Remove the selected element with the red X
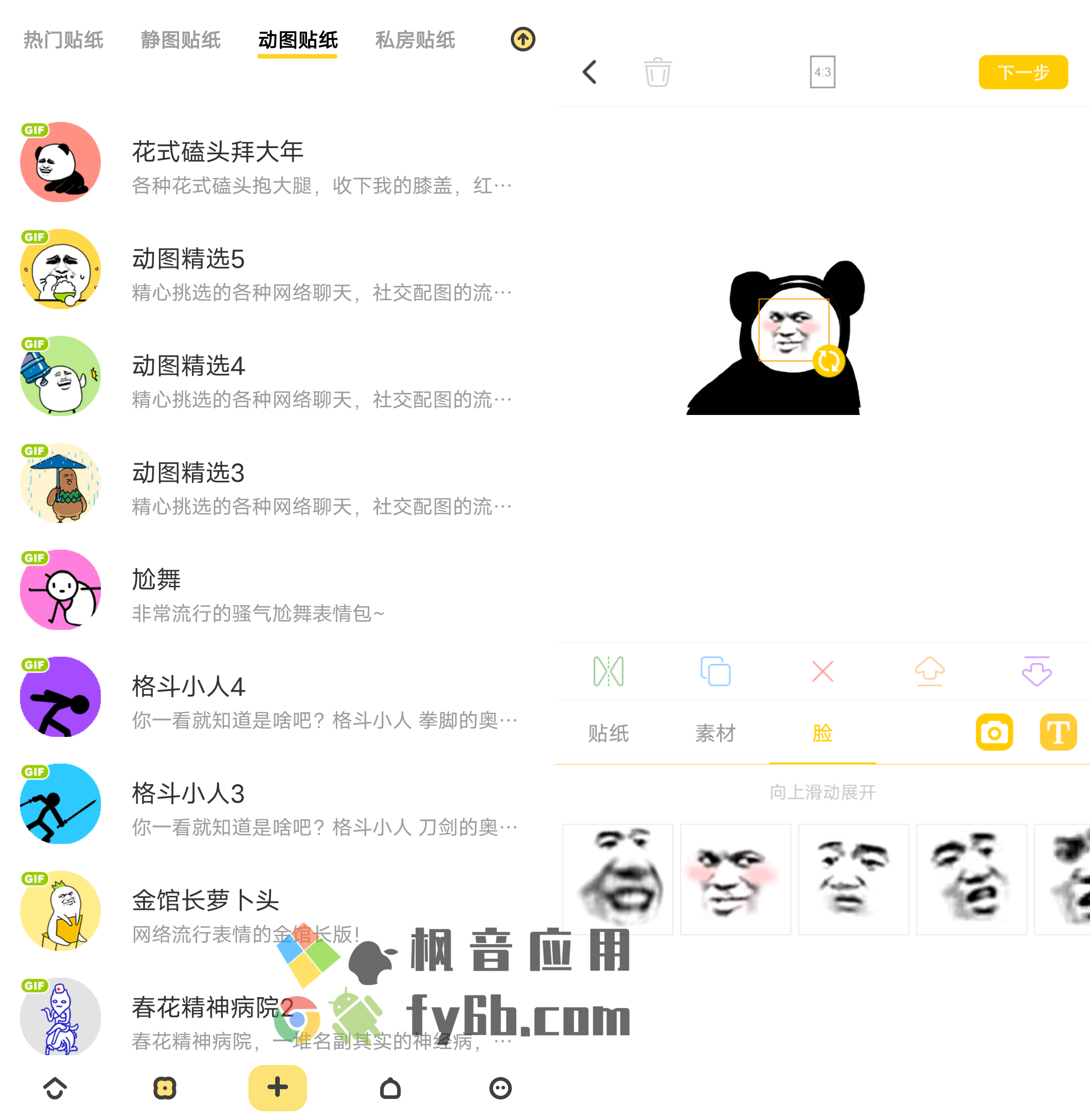The image size is (1090, 1120). pyautogui.click(x=822, y=671)
